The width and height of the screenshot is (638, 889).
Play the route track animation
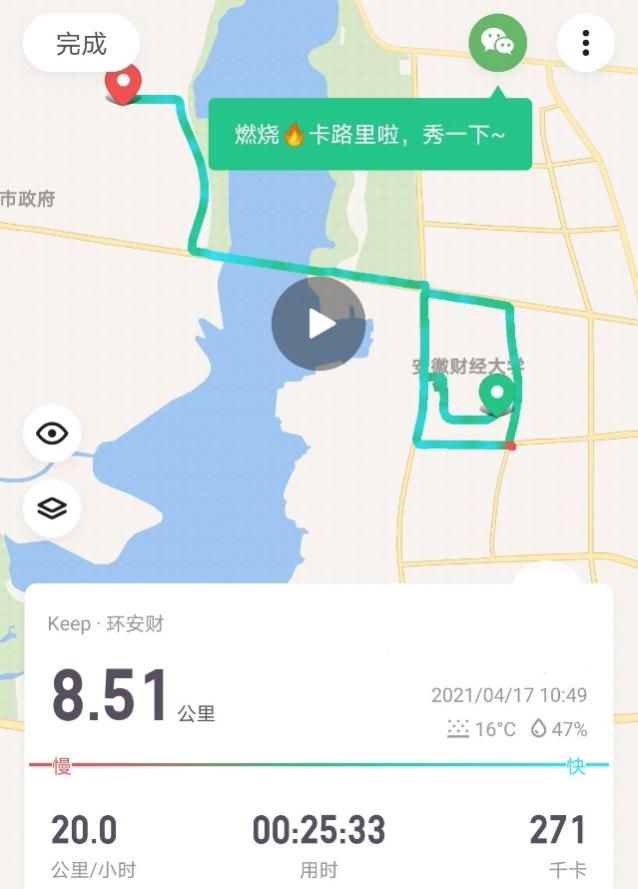click(318, 323)
